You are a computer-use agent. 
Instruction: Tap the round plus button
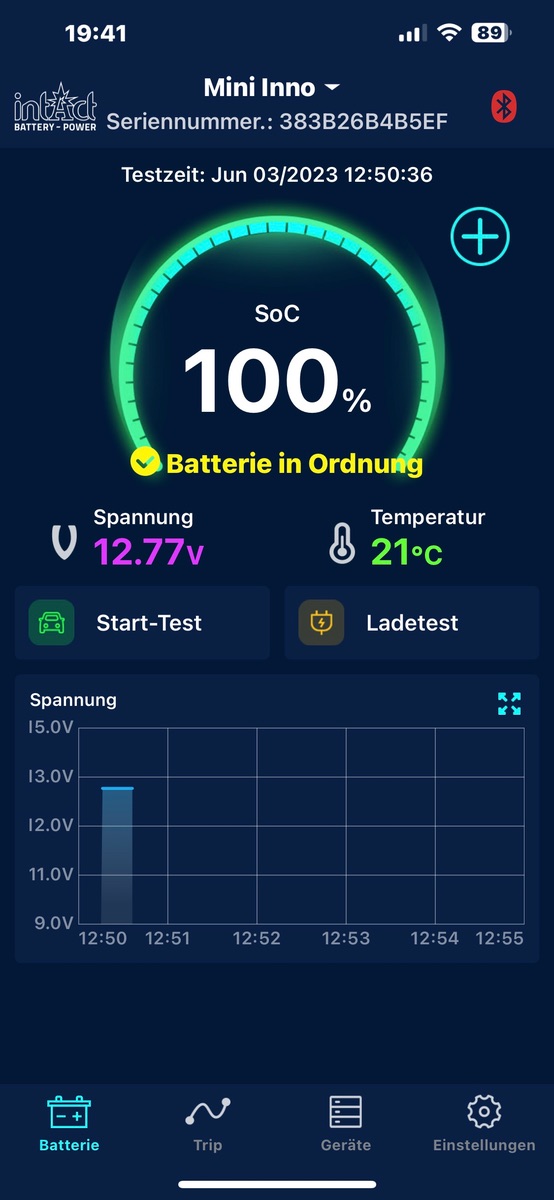tap(480, 237)
